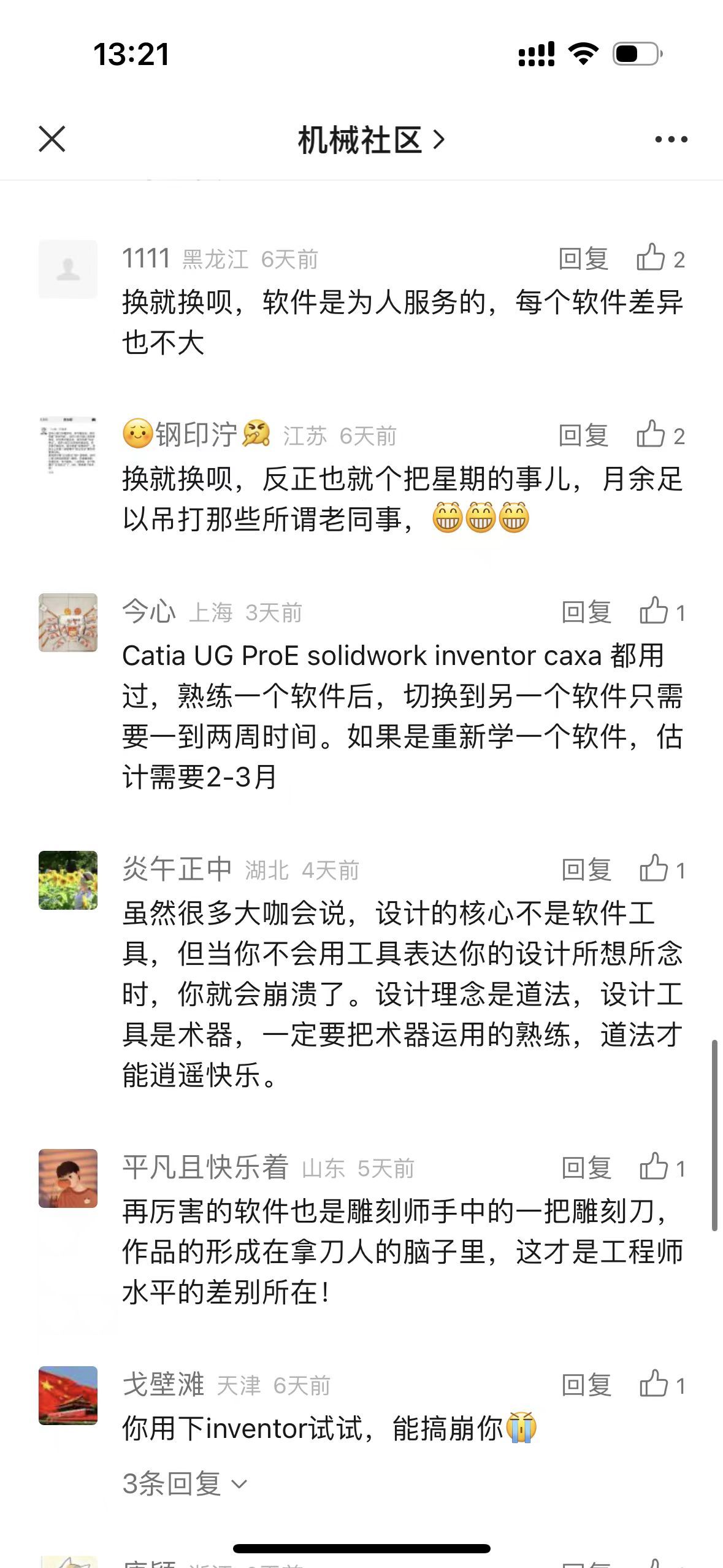Open 炎午正中's sunflower avatar
Viewport: 723px width, 1568px height.
point(68,880)
